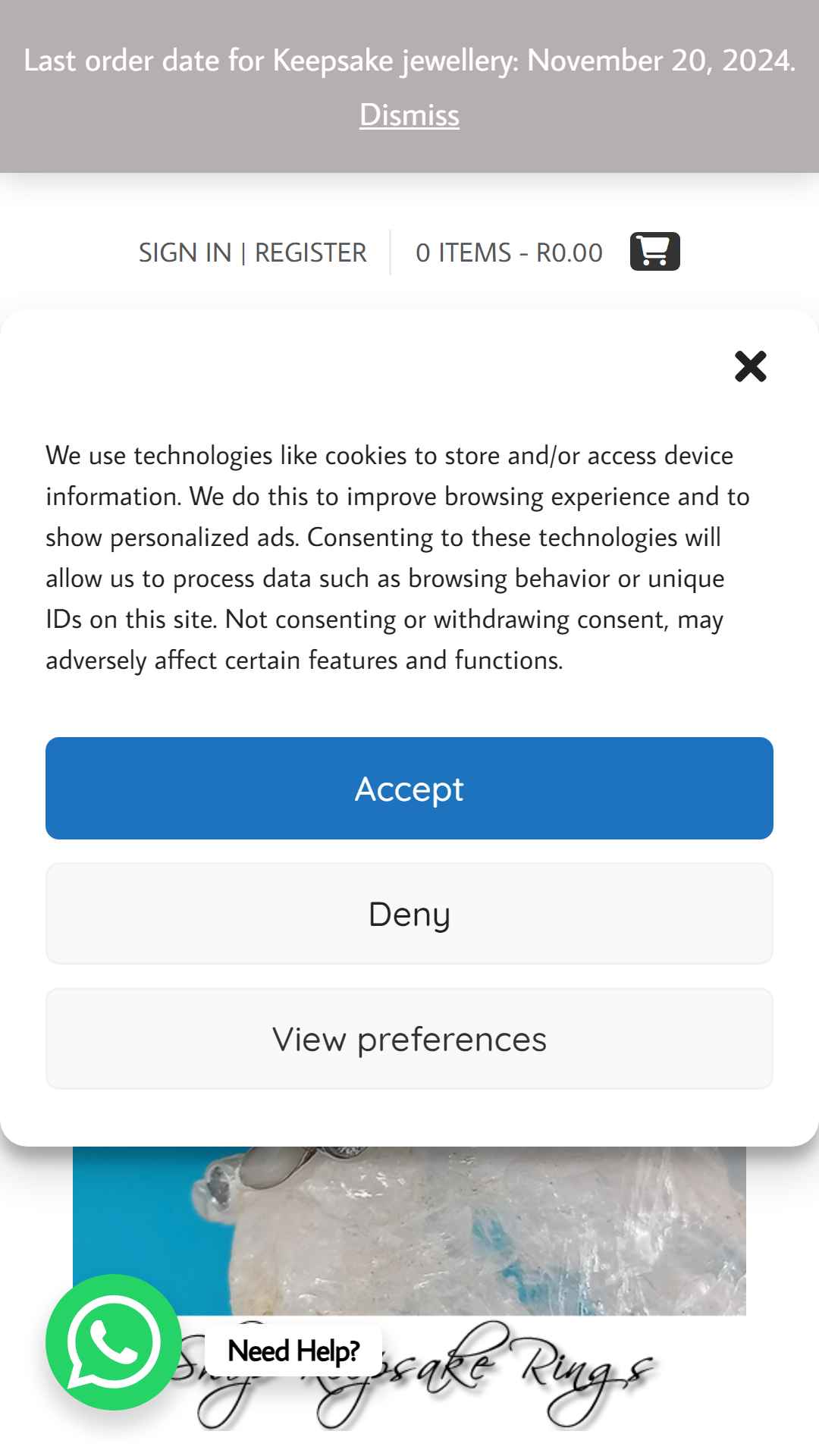The height and width of the screenshot is (1456, 819).
Task: Dismiss the Keepsake jewellery order date notice
Action: 409,115
